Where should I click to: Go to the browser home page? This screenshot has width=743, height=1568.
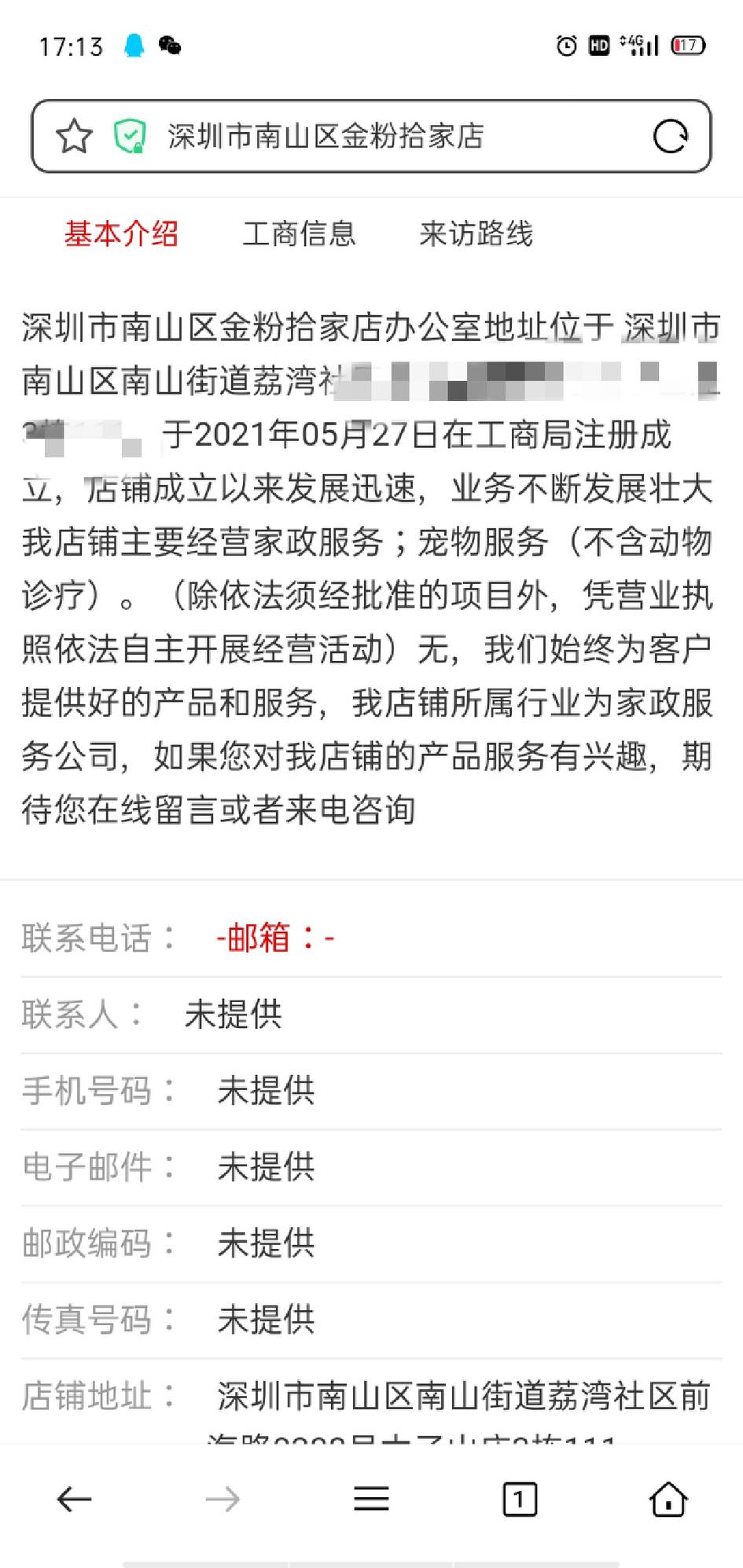pos(668,1500)
